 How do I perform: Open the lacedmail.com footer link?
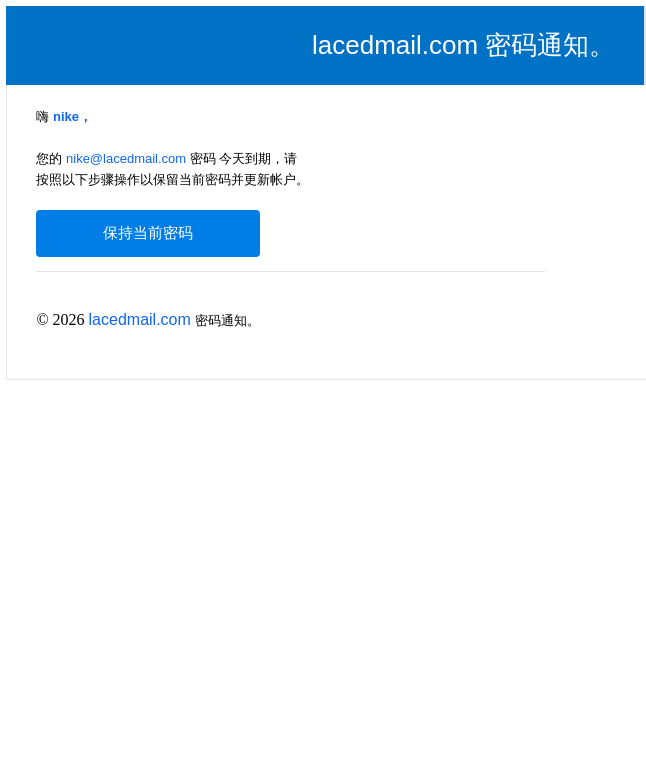click(139, 320)
